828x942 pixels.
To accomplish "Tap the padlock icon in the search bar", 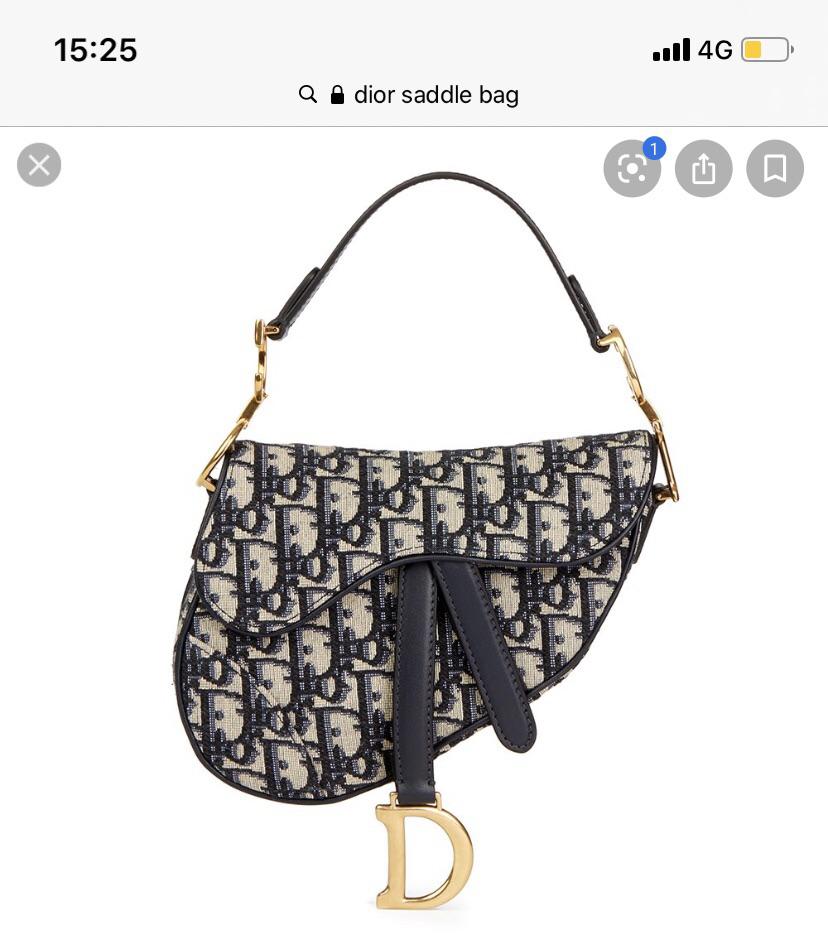I will 337,95.
